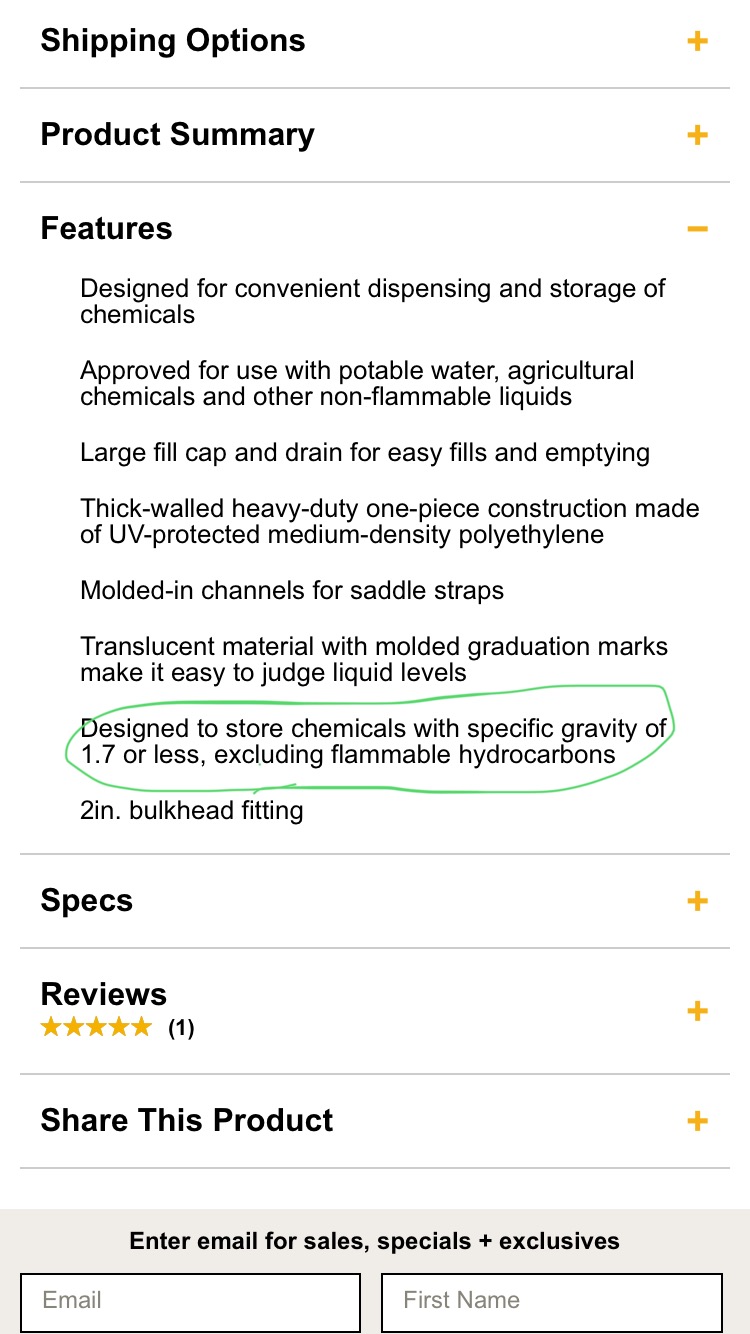Expand the Shipping Options section

374,42
